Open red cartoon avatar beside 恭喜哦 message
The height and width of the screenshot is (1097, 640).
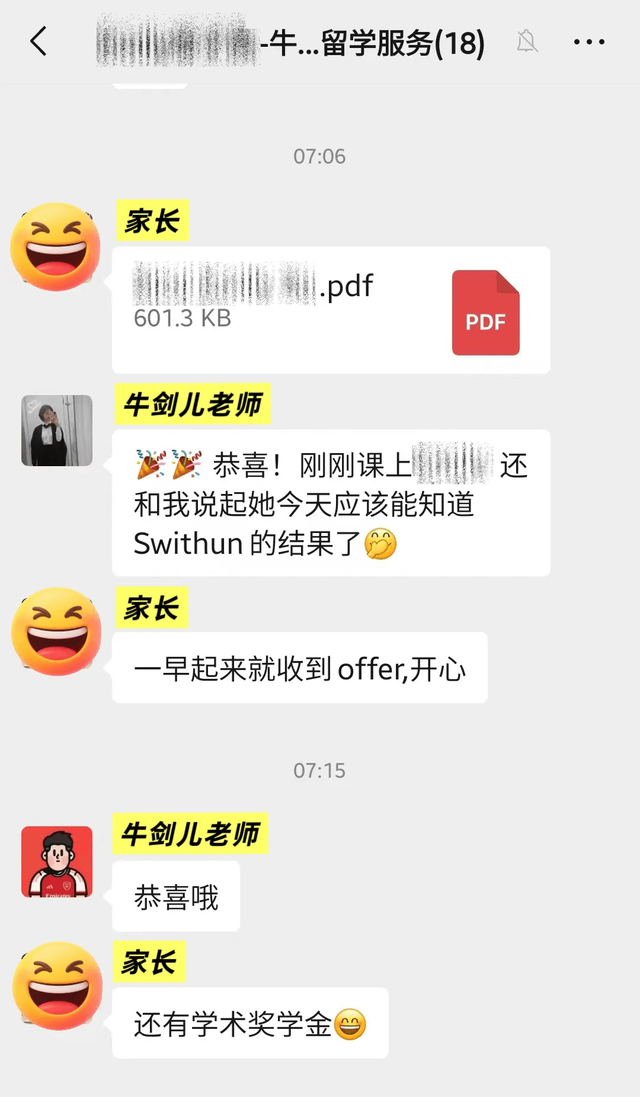pyautogui.click(x=57, y=861)
